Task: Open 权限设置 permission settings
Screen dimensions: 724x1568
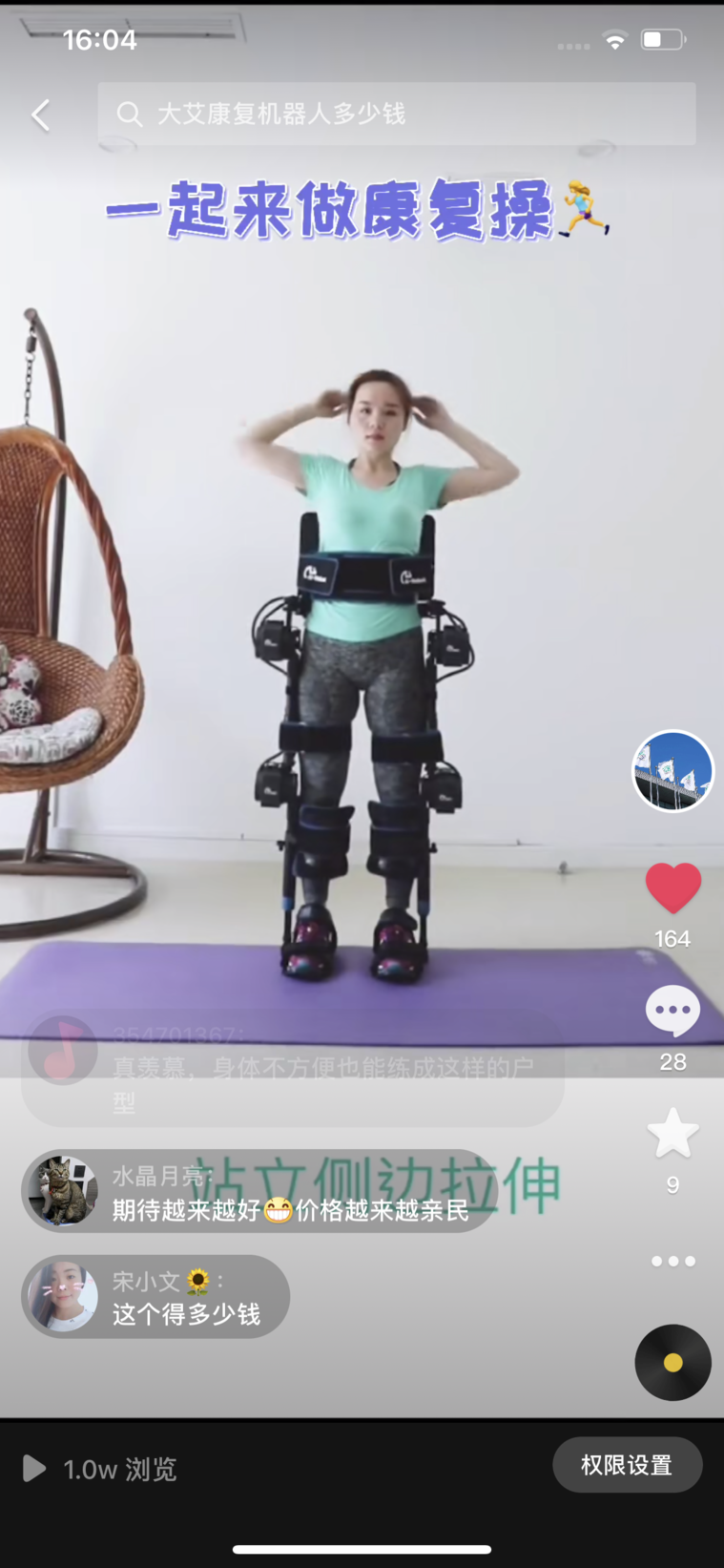Action: click(x=627, y=1465)
